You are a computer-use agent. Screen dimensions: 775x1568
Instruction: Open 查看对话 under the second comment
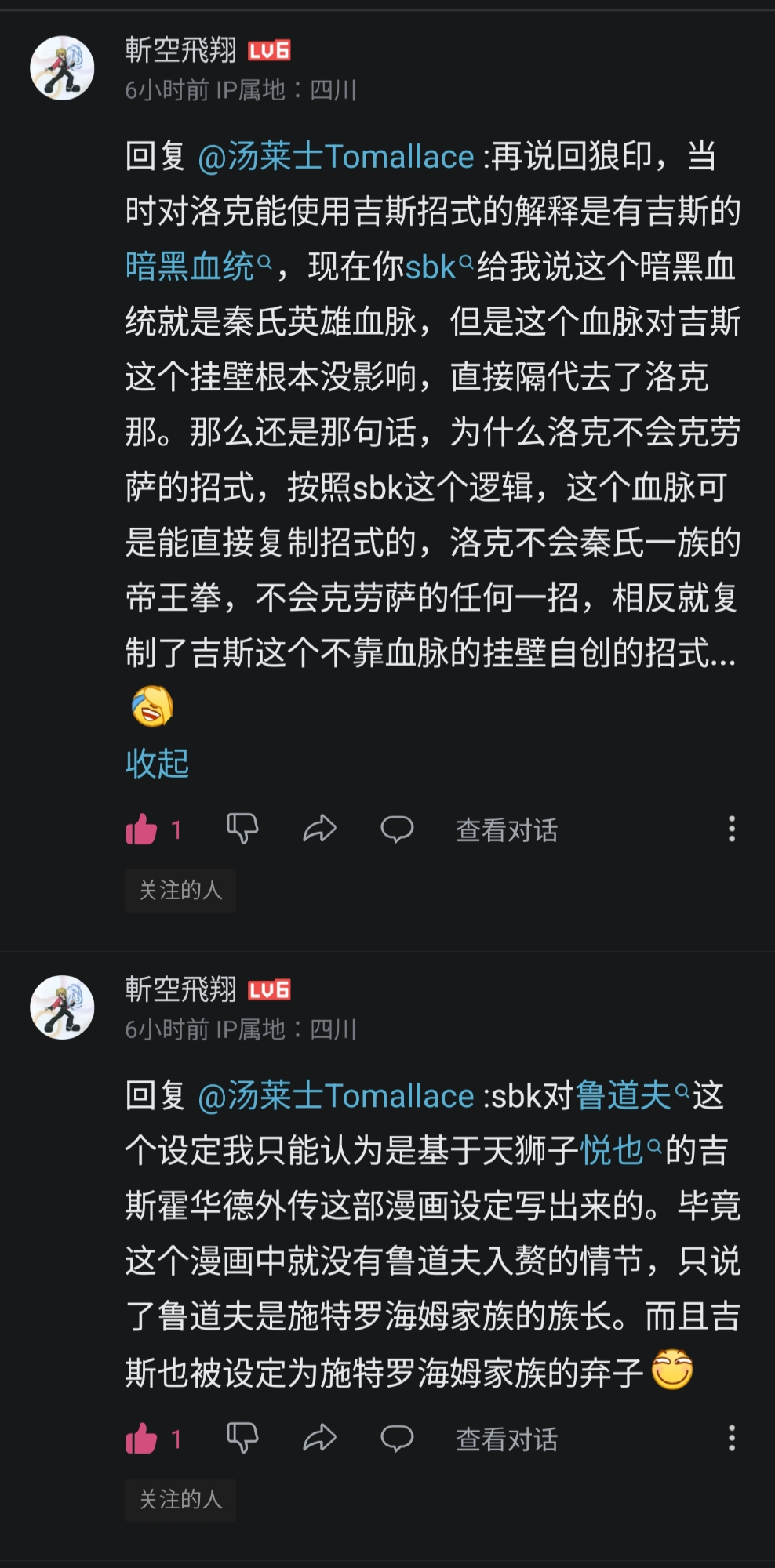507,1439
